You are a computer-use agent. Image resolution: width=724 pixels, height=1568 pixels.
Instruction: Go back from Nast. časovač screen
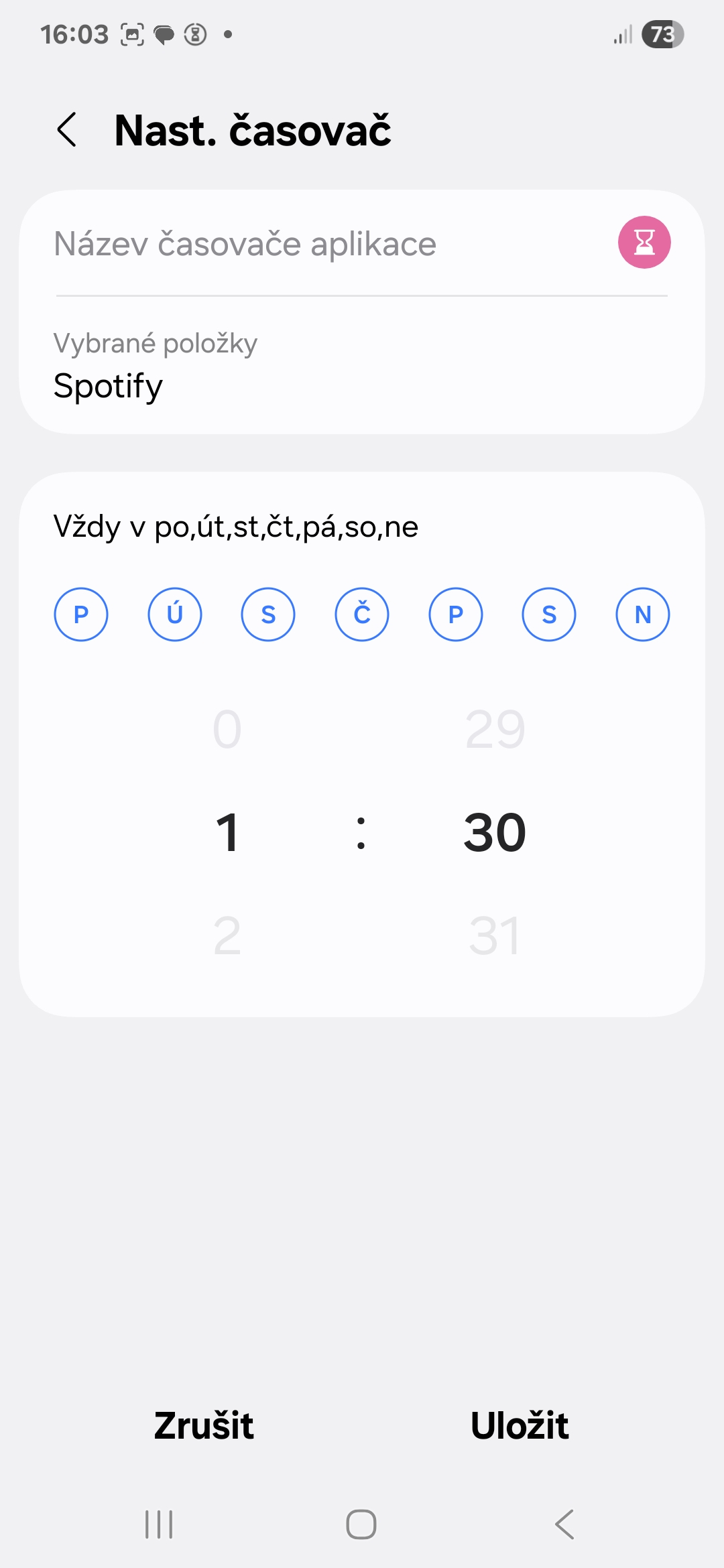(x=67, y=129)
